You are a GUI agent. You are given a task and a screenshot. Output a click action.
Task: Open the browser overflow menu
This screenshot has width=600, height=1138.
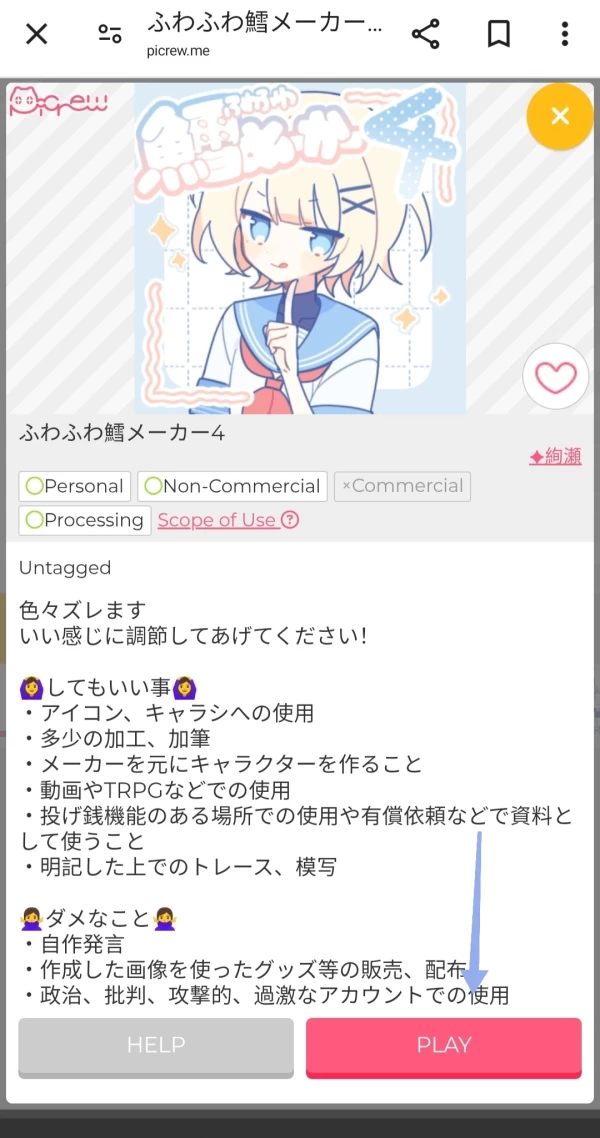coord(565,34)
